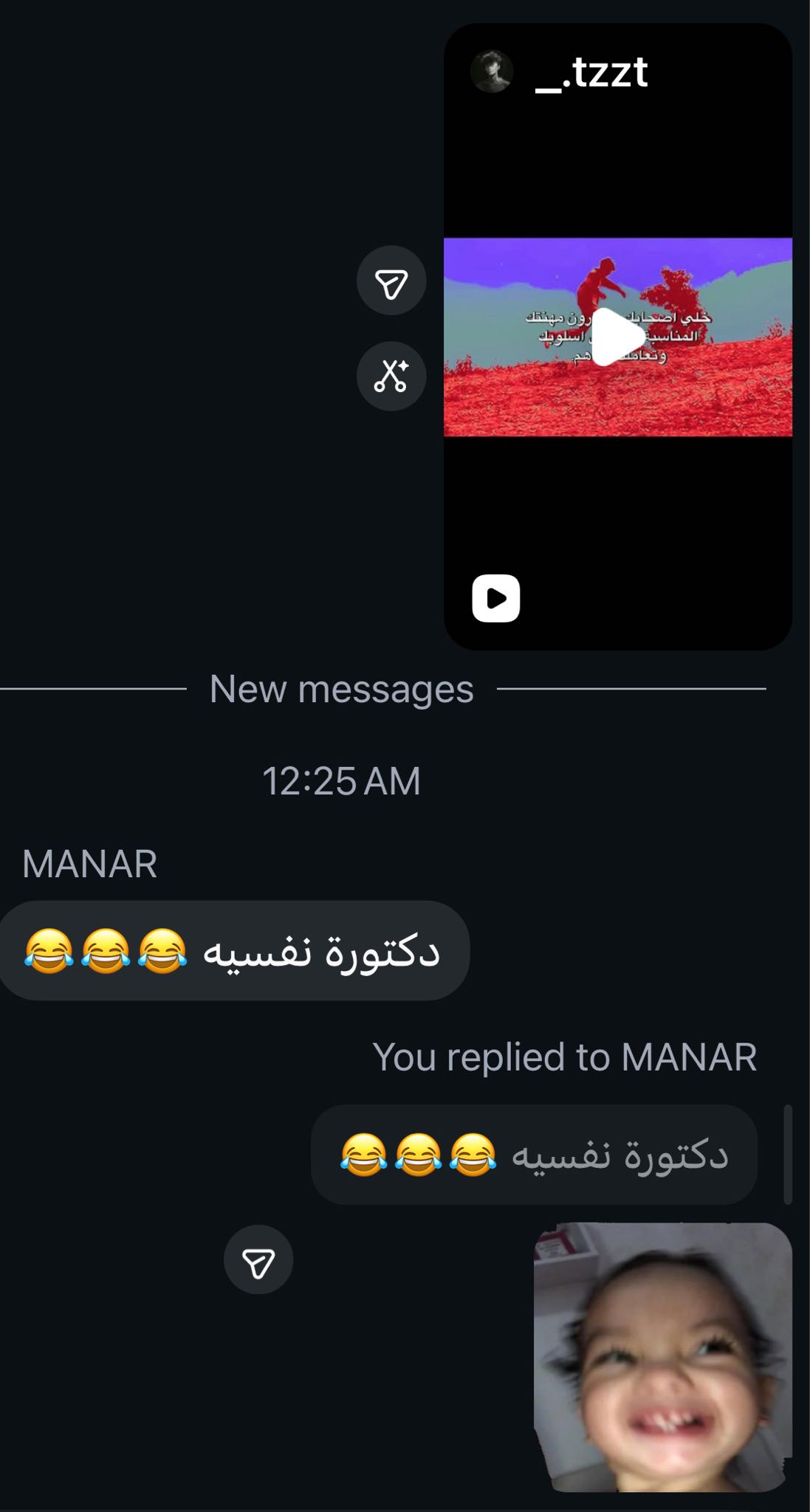Play the shared reel from _.tzzt
Screen dimensions: 810x1512
pos(617,337)
